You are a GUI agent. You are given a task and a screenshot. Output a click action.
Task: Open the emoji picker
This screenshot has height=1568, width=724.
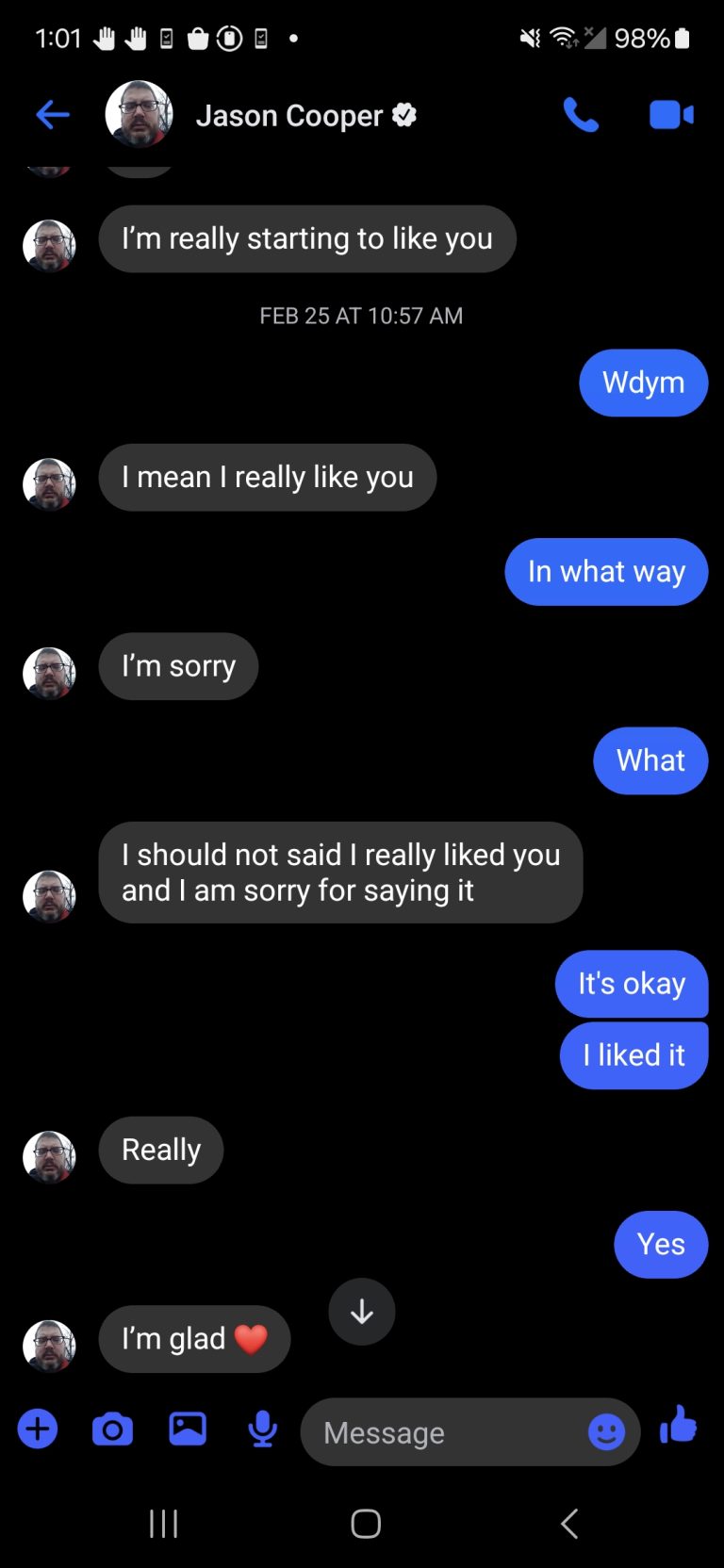pyautogui.click(x=606, y=1432)
